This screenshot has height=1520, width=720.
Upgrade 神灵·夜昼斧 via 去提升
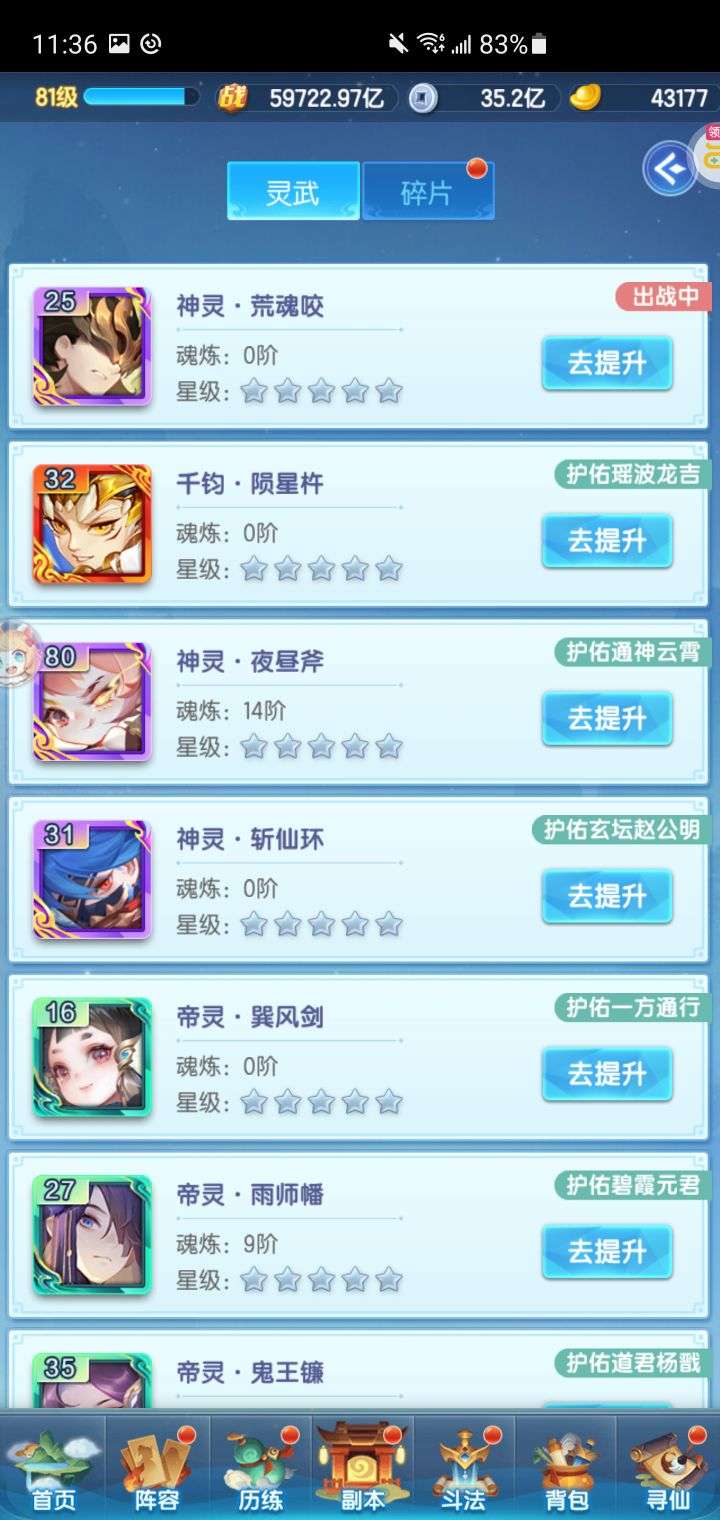coord(607,718)
